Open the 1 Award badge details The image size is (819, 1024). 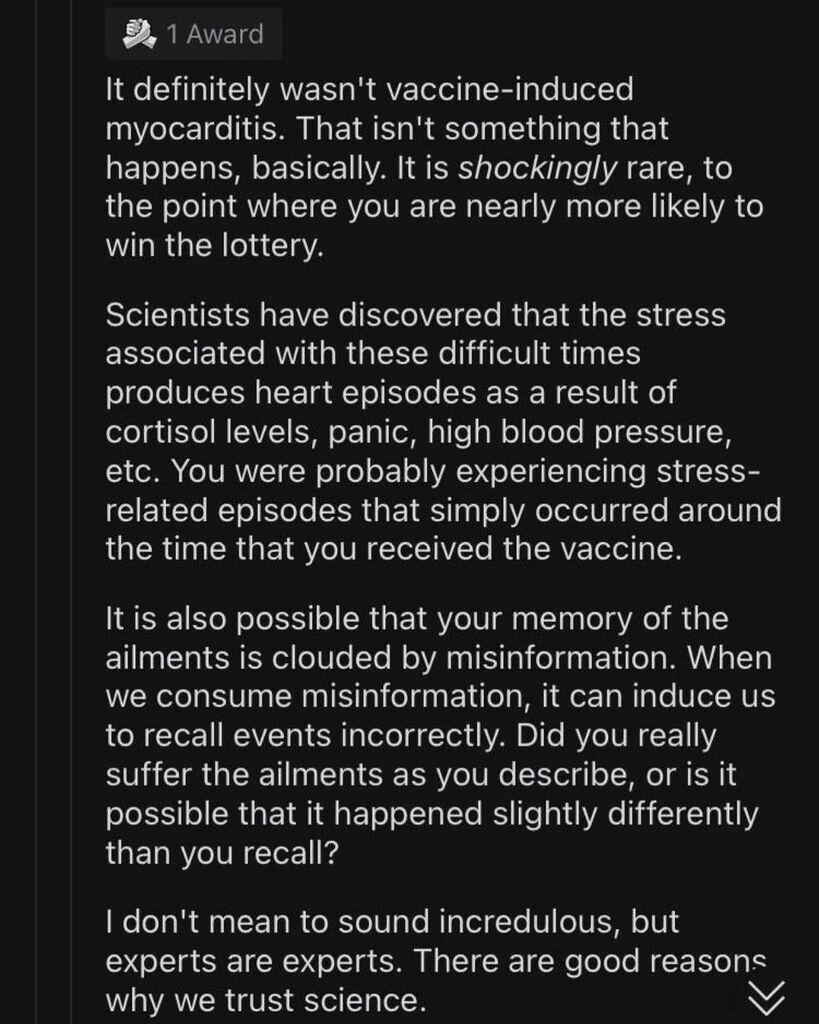(x=194, y=34)
